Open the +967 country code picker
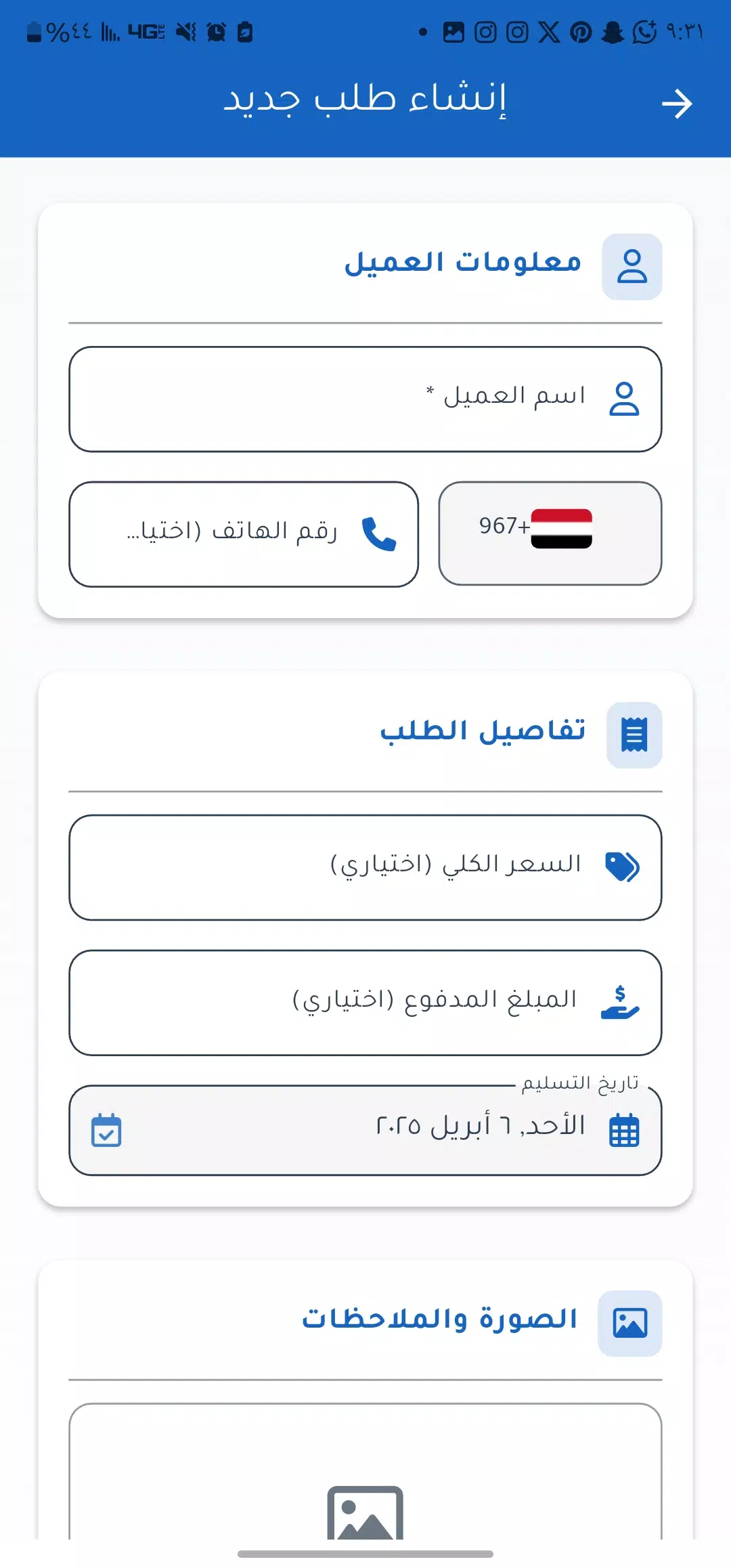 (x=550, y=533)
